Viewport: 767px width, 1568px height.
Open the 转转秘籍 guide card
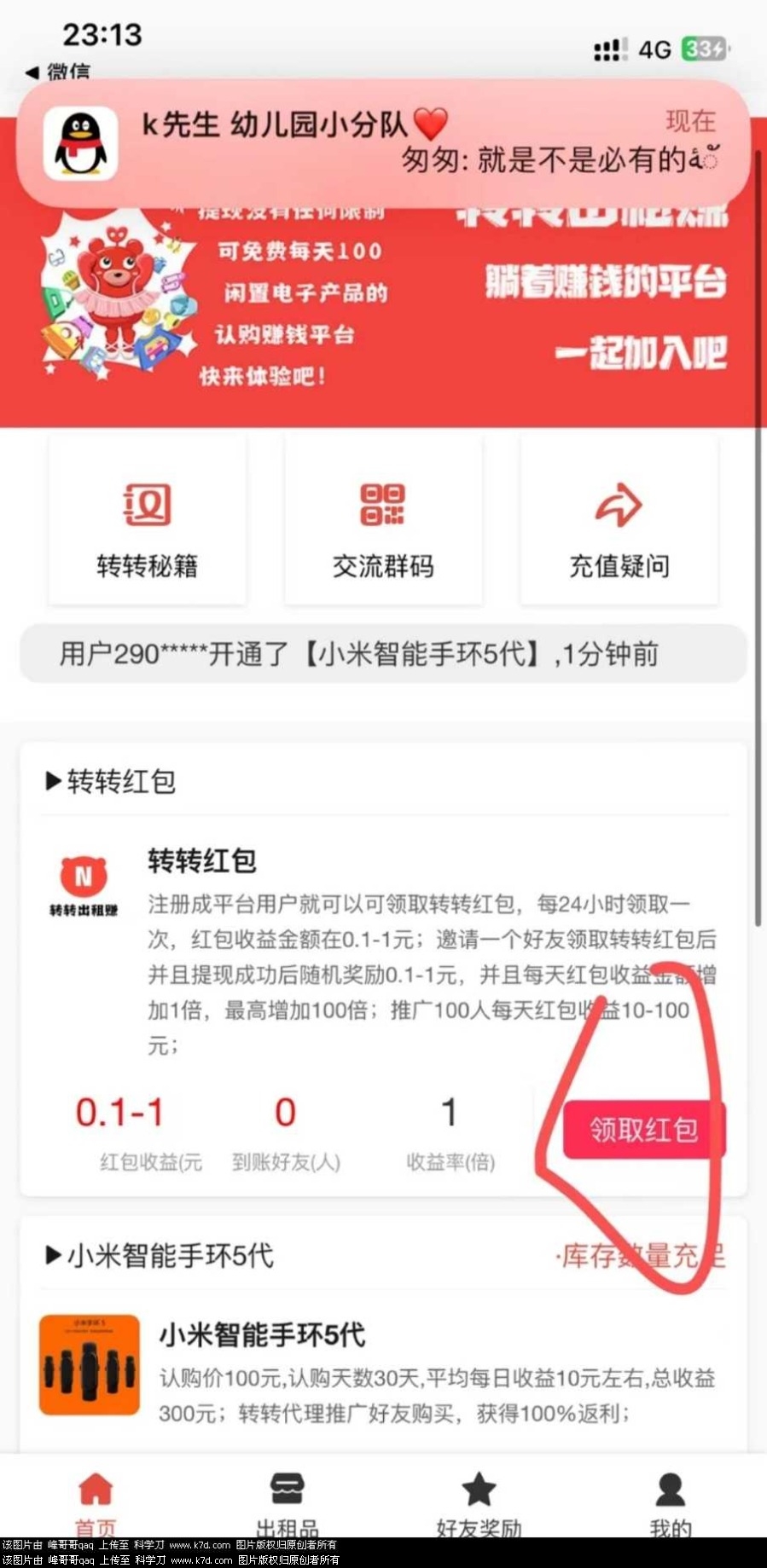[147, 522]
